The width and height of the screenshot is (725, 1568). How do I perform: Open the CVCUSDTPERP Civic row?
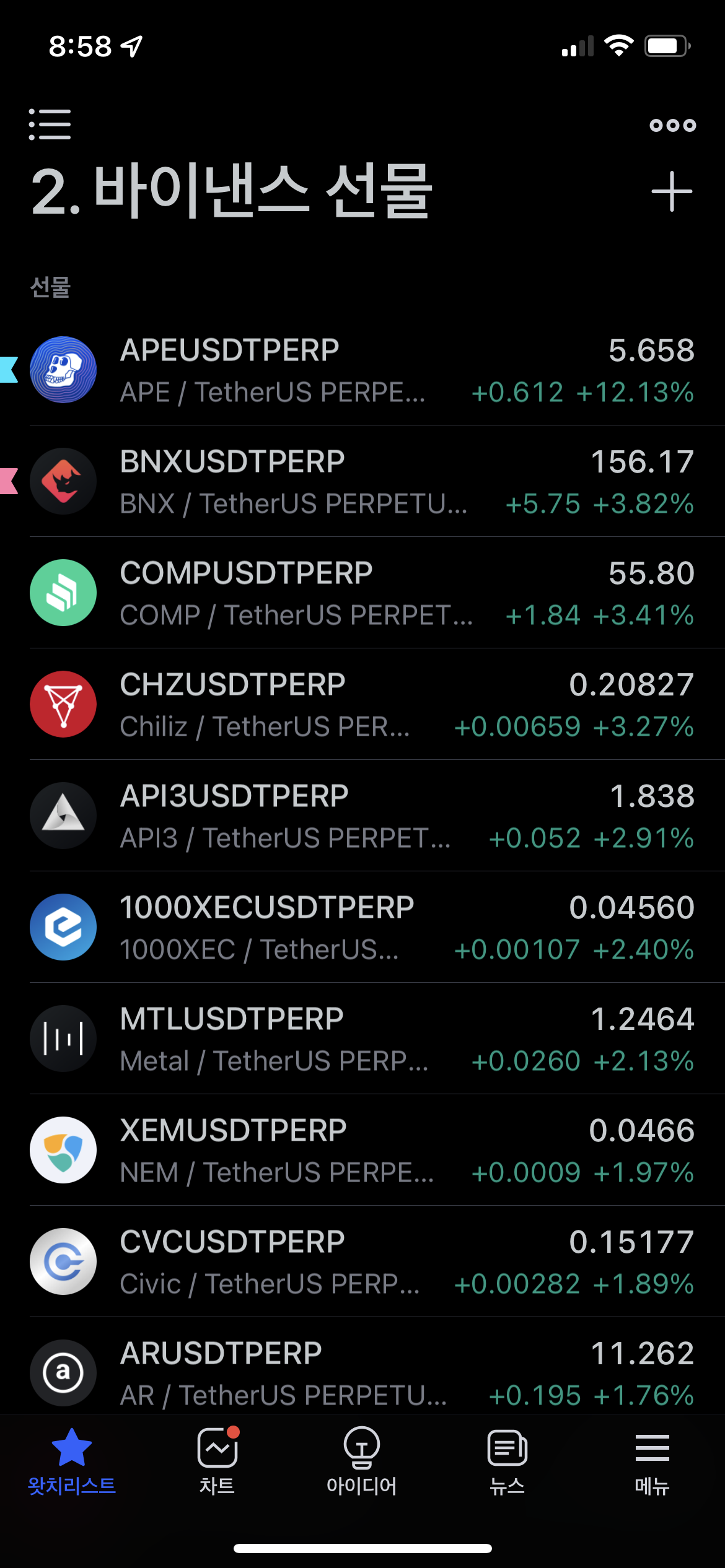point(362,1261)
